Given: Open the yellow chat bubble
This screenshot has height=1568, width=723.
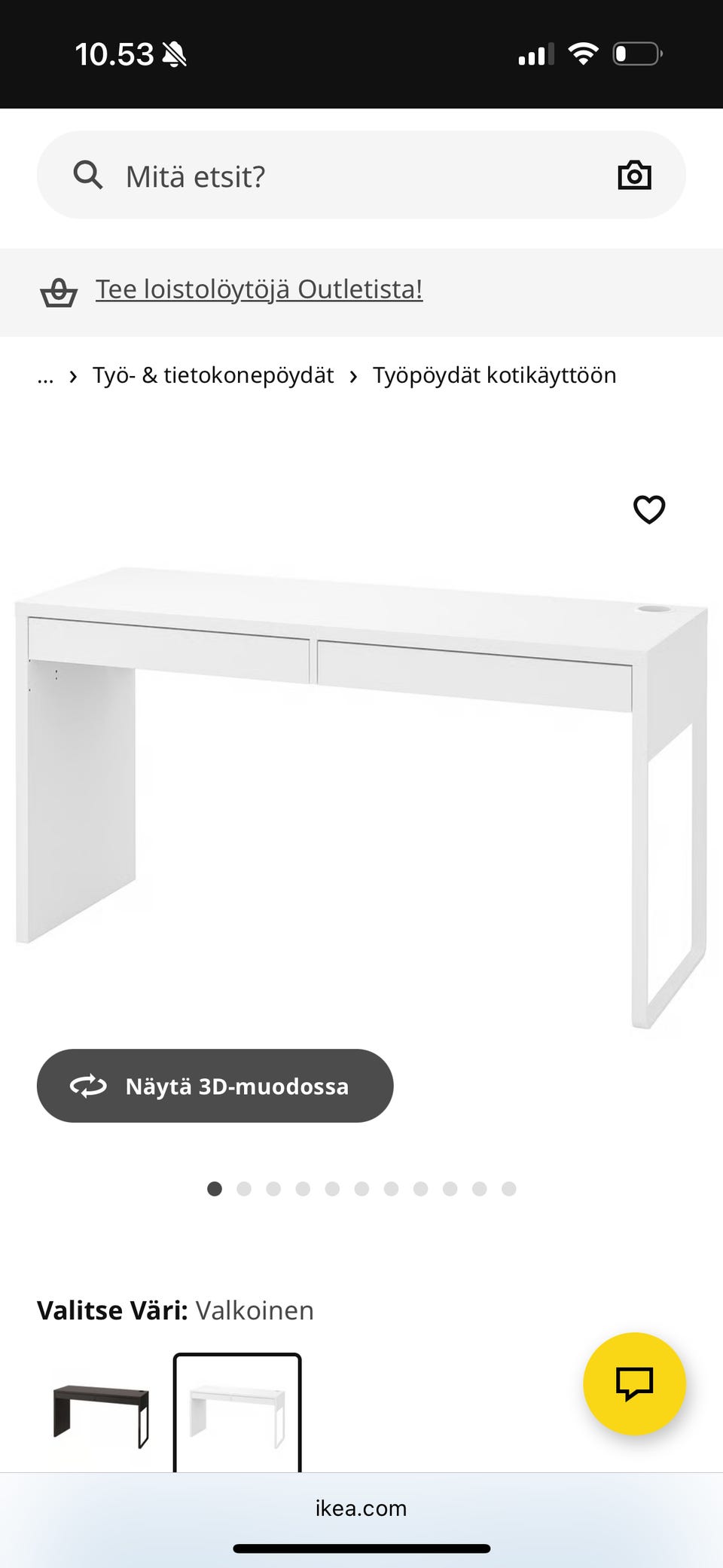Looking at the screenshot, I should [634, 1384].
